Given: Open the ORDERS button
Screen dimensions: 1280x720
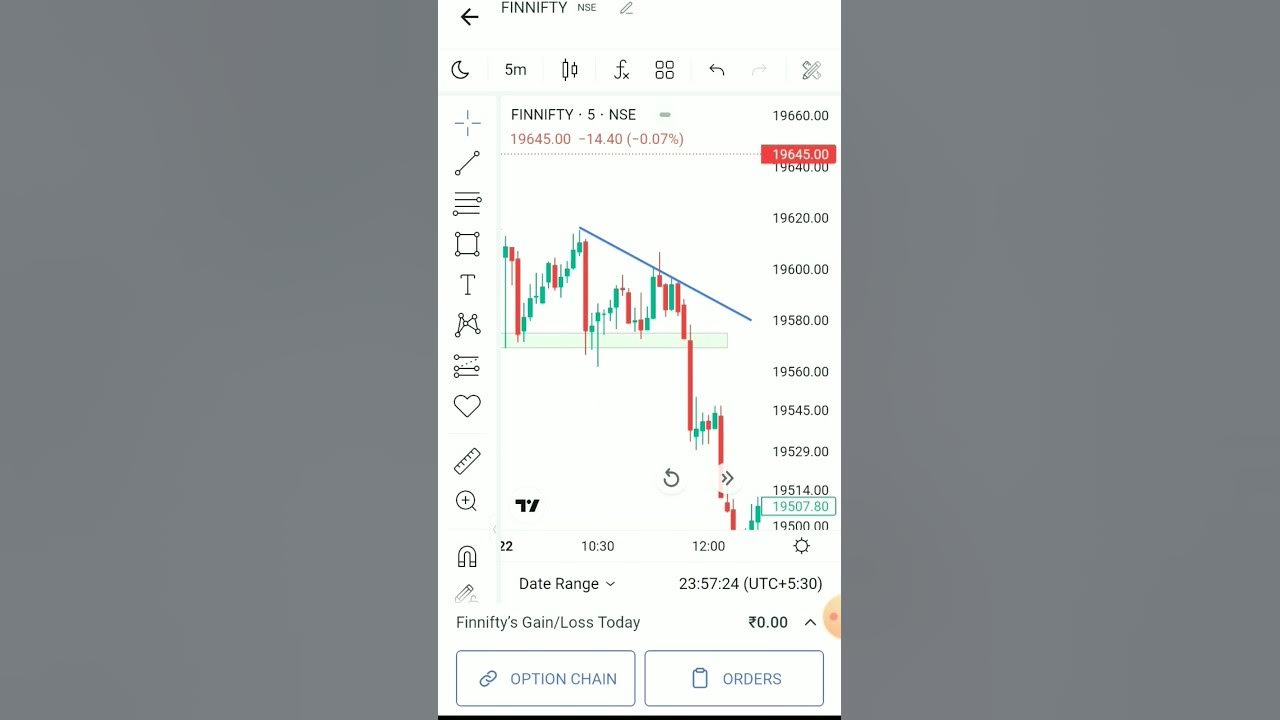Looking at the screenshot, I should [734, 679].
